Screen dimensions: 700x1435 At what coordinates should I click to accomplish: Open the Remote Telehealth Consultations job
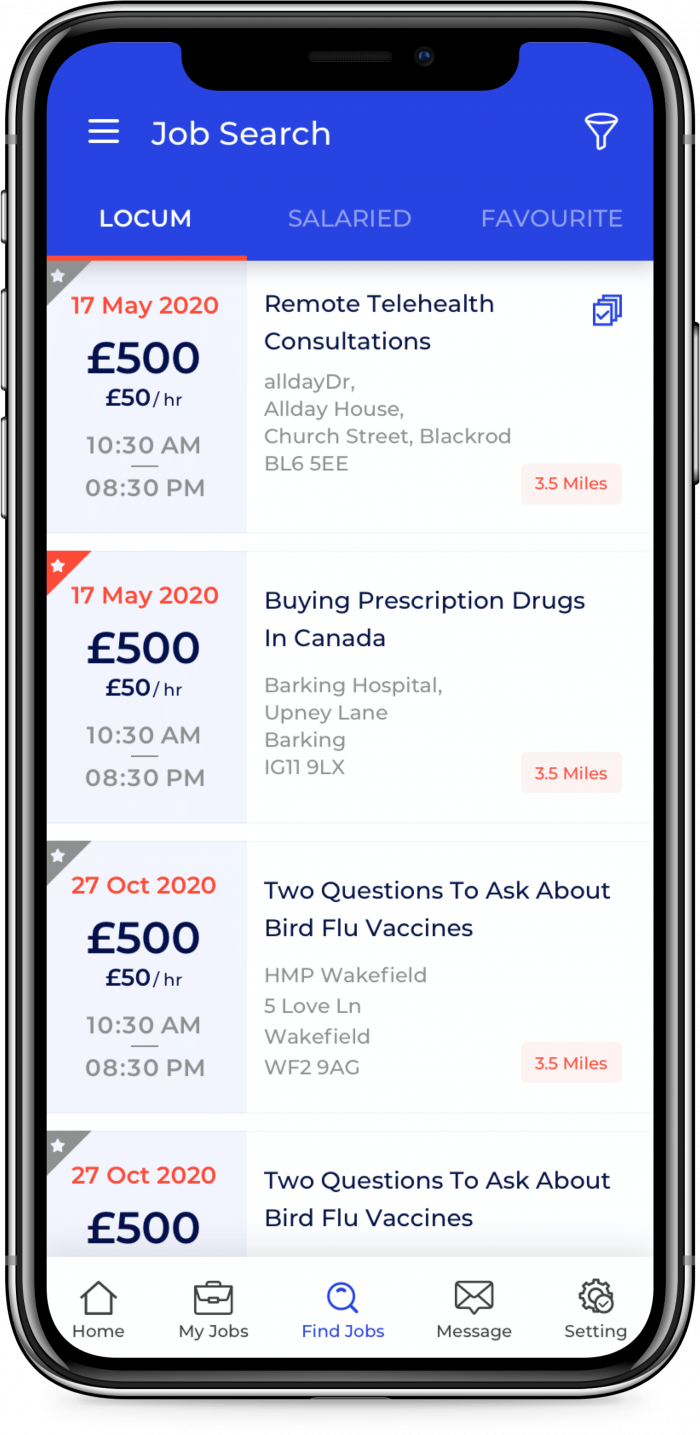[x=379, y=322]
